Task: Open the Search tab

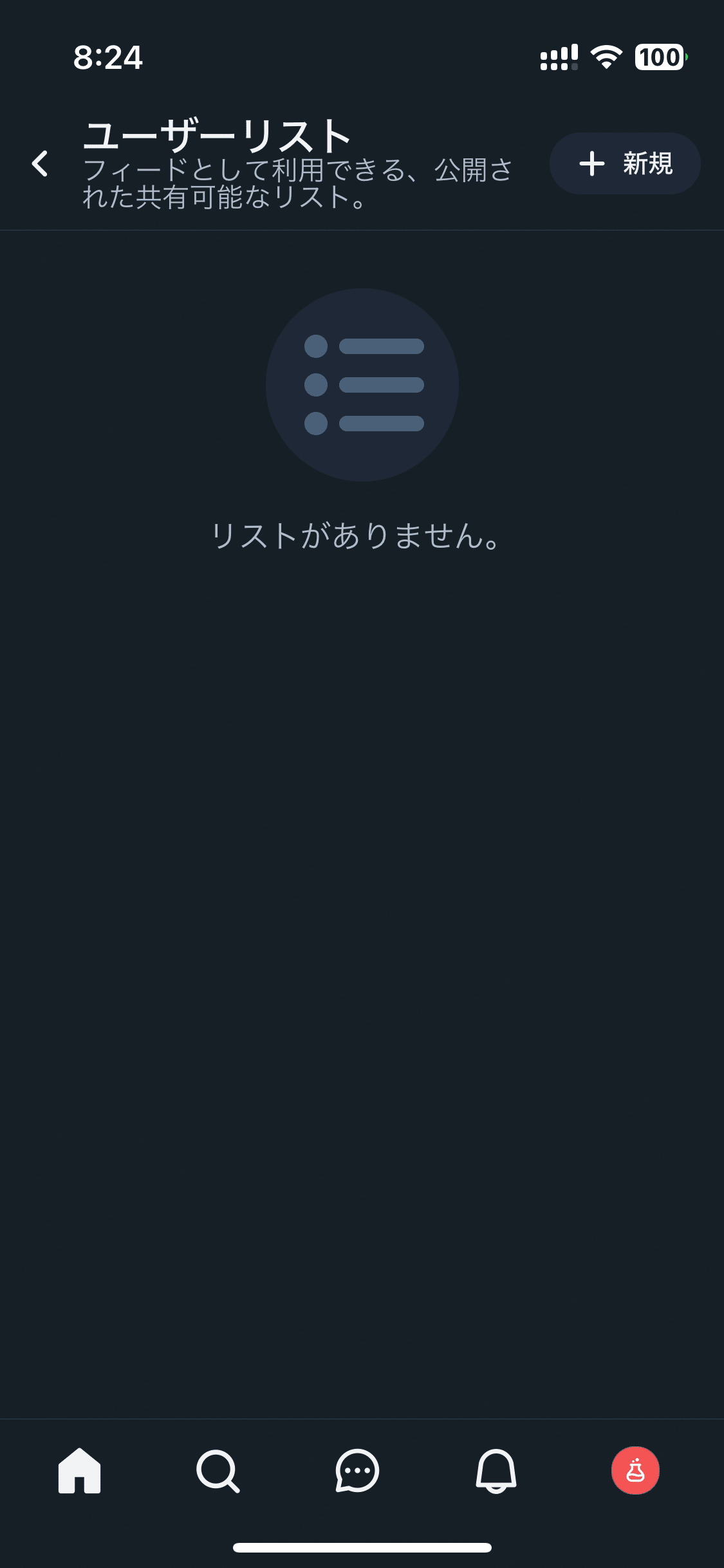Action: tap(218, 1470)
